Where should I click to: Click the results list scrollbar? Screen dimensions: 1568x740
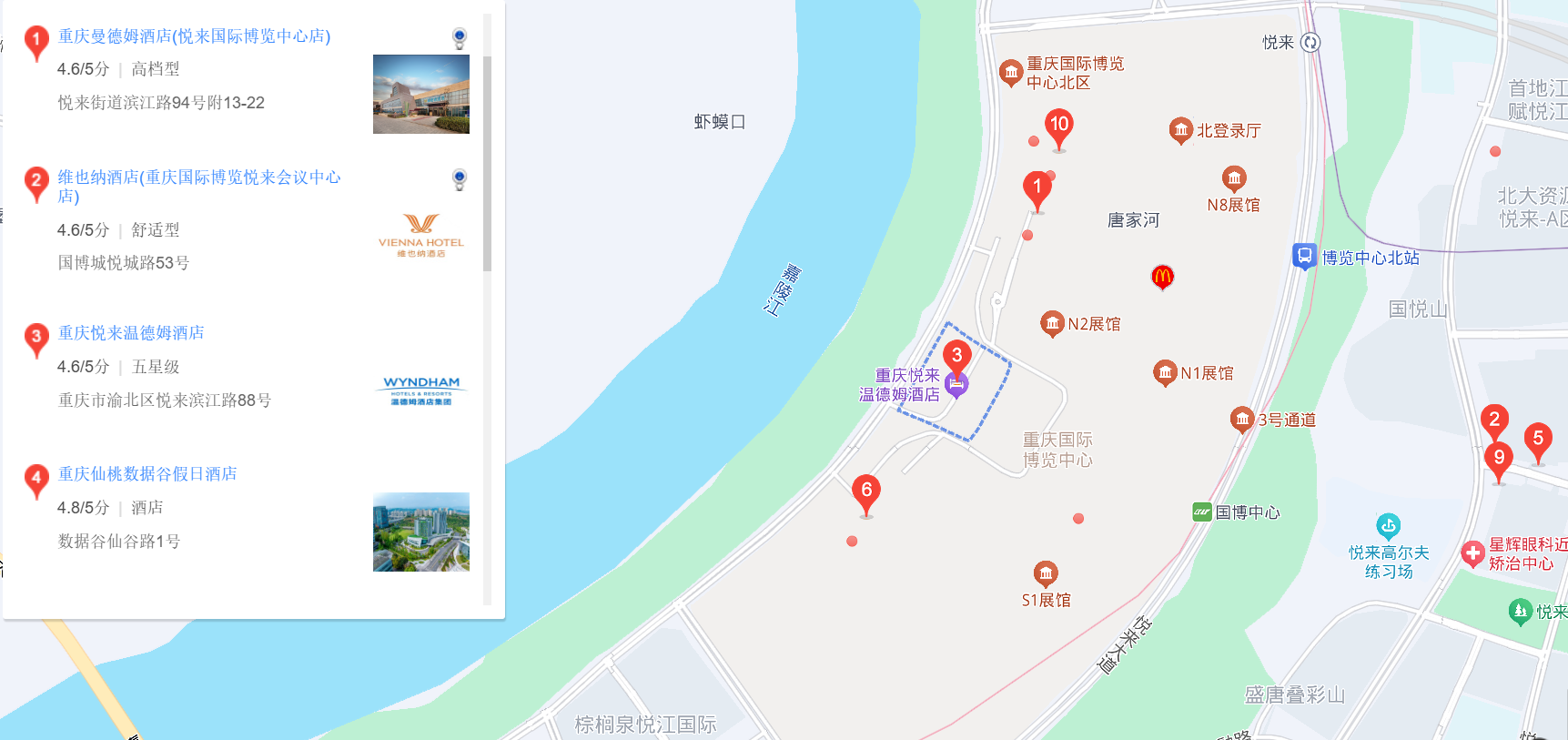pos(488,164)
